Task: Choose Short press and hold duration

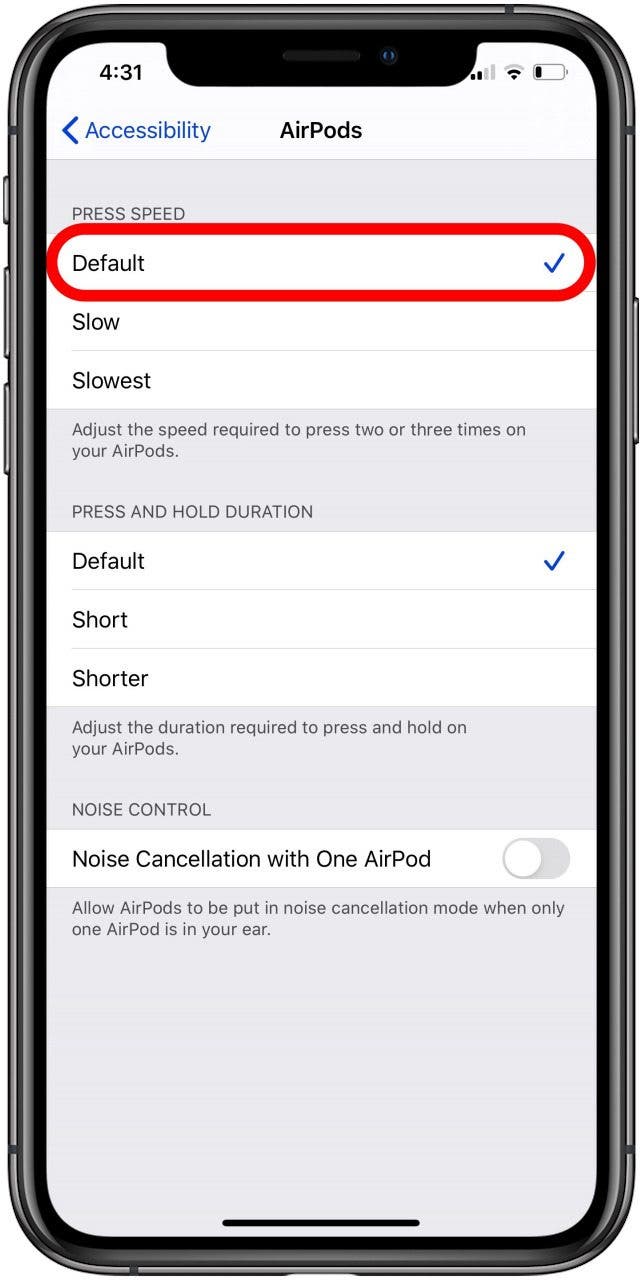Action: [321, 620]
